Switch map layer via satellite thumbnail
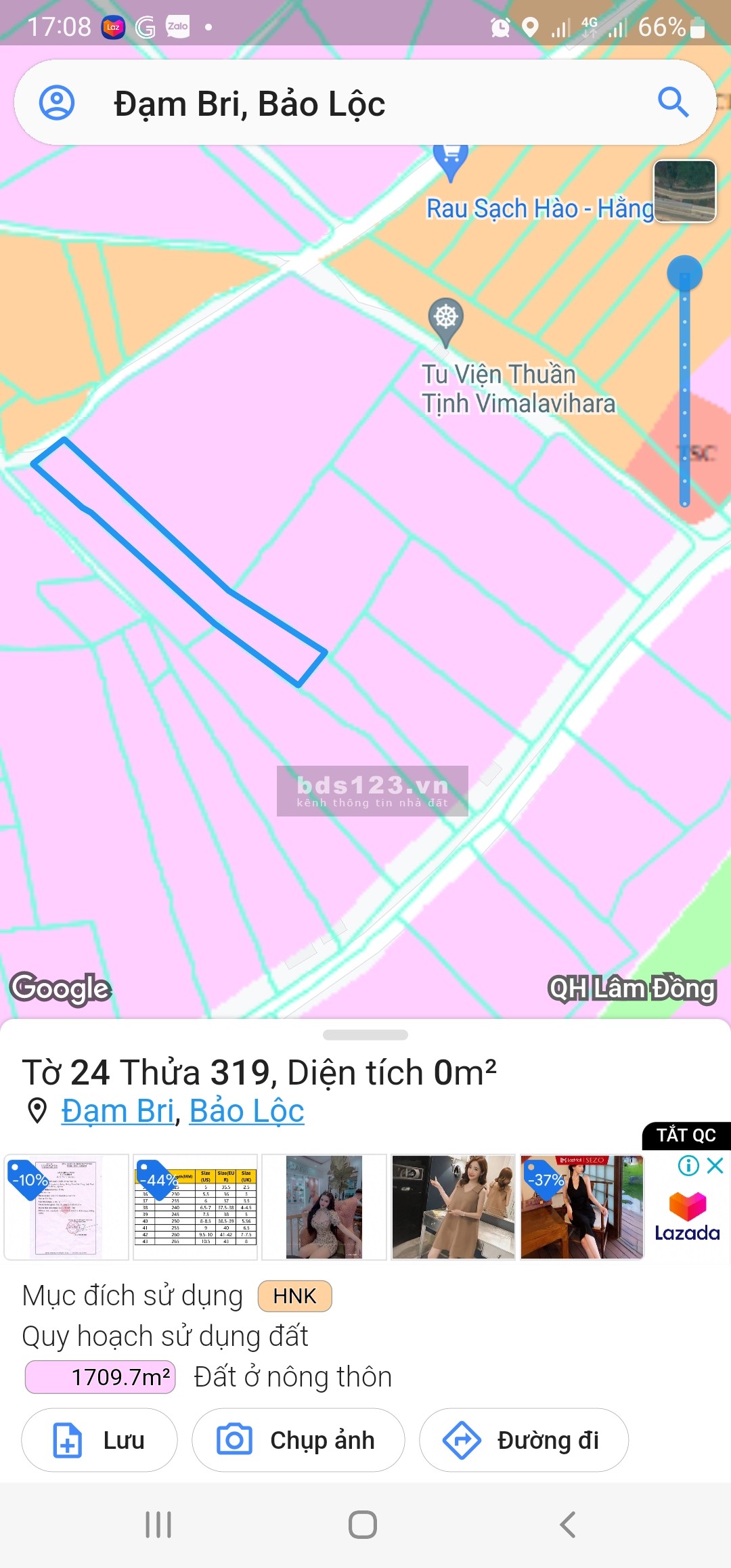Image resolution: width=731 pixels, height=1568 pixels. 684,191
